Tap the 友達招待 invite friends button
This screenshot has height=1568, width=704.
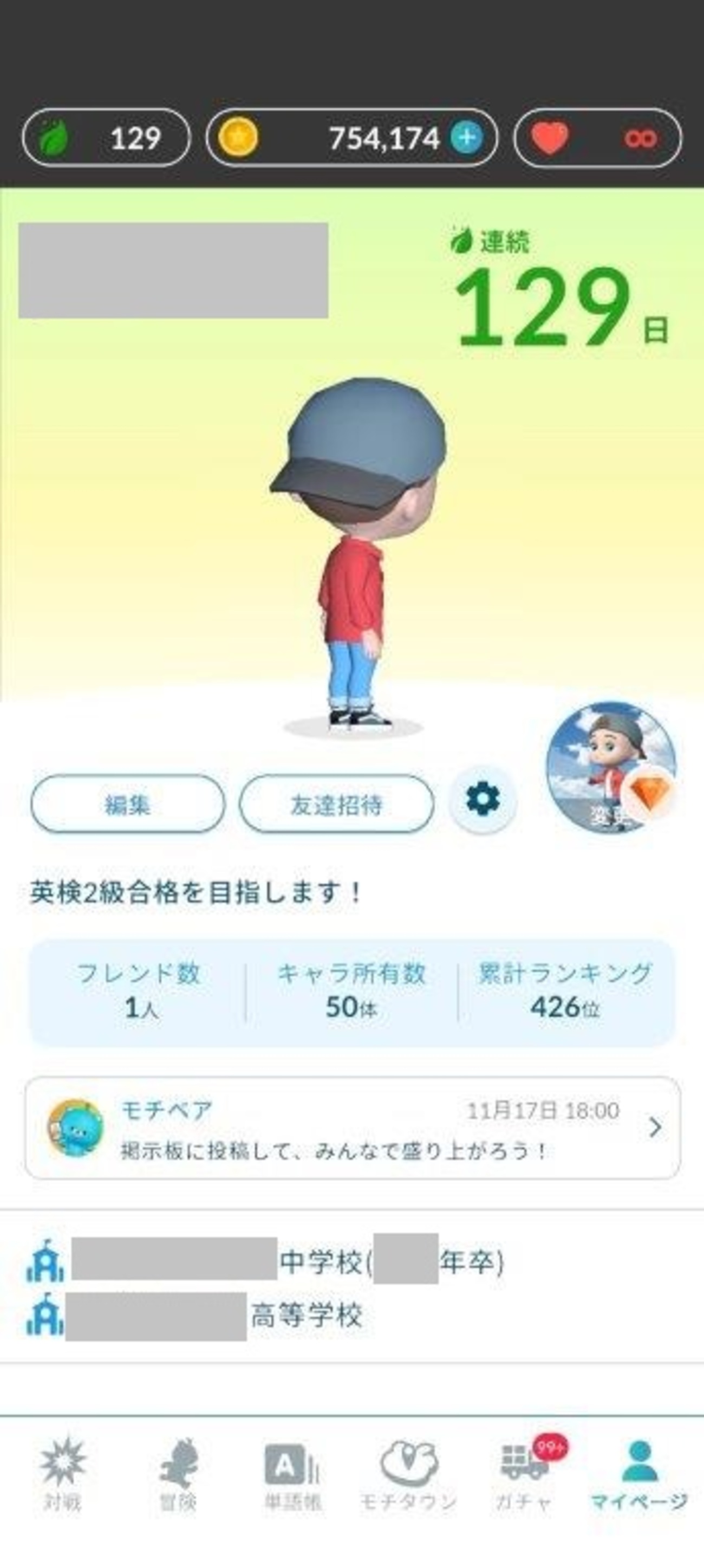point(336,804)
